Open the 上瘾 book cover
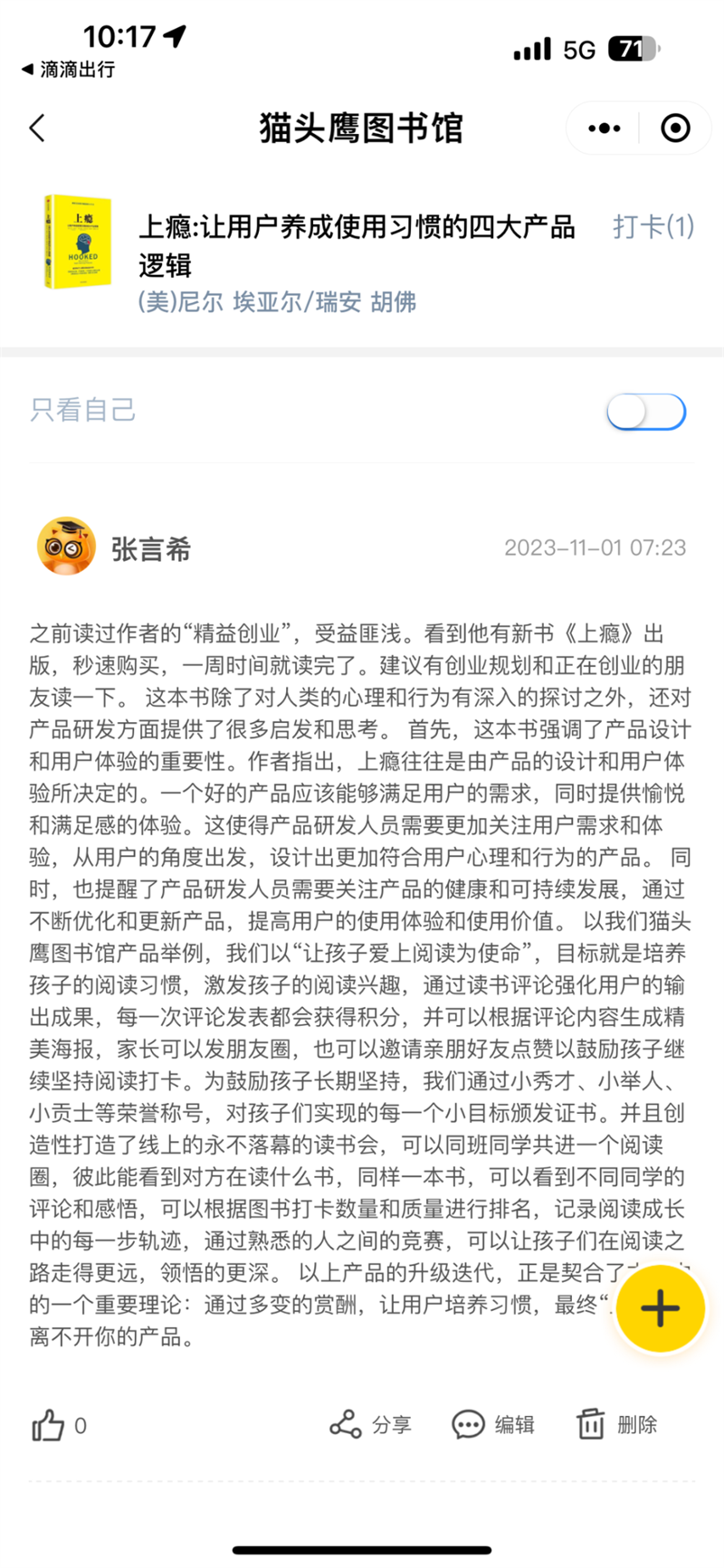The width and height of the screenshot is (724, 1568). (78, 242)
